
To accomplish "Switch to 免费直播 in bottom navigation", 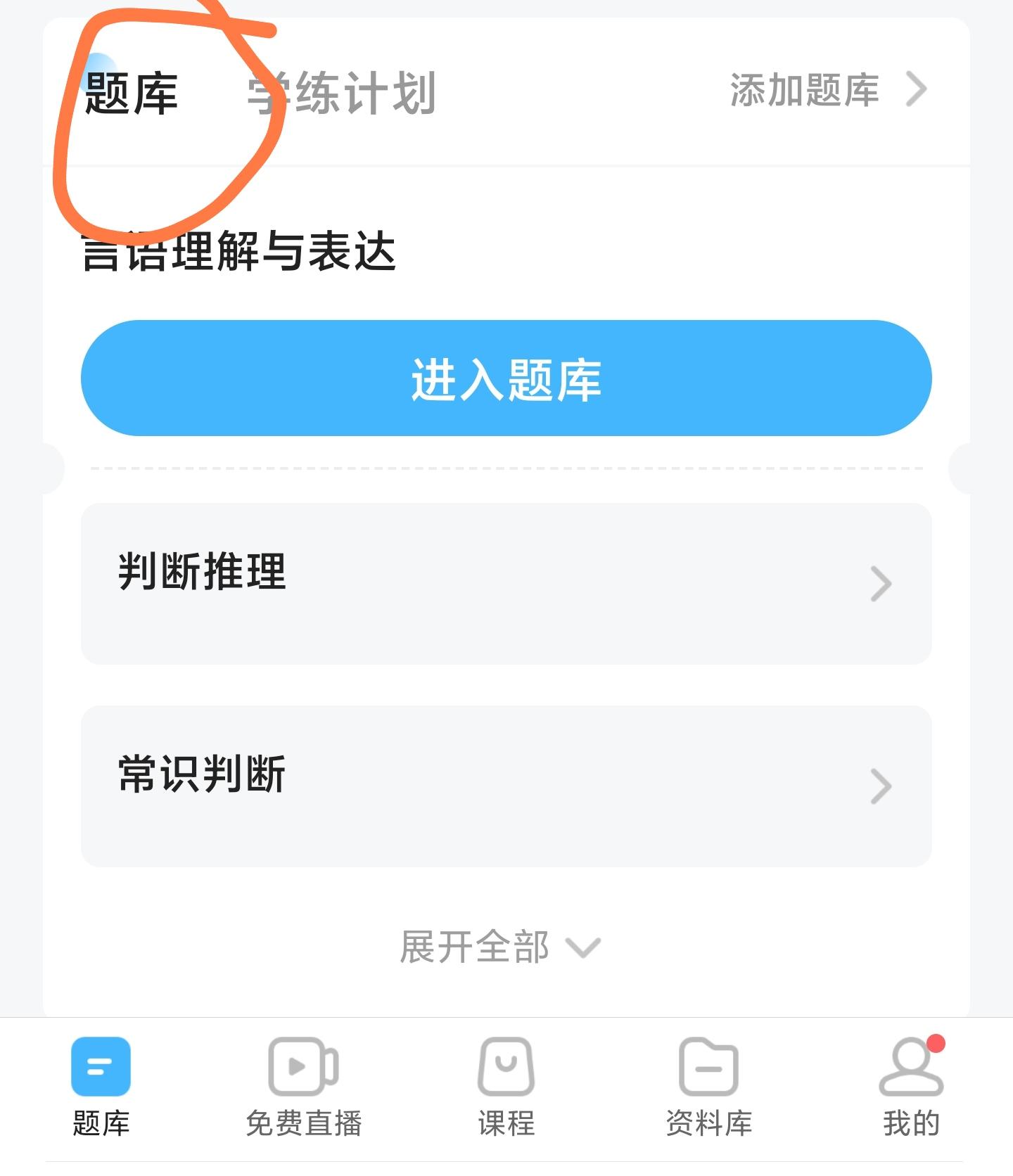I will pos(304,1087).
